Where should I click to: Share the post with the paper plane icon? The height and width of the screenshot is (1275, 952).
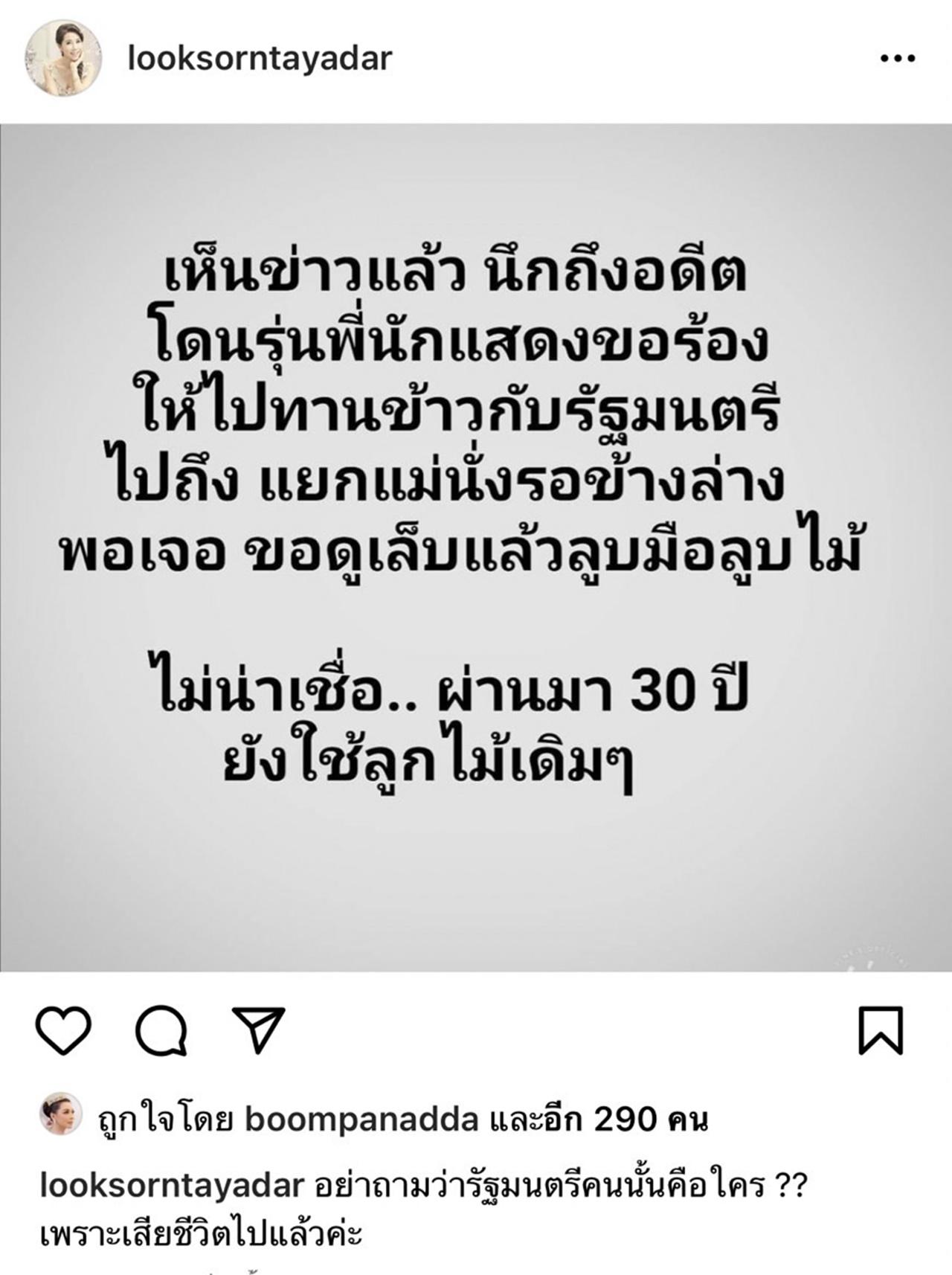click(258, 1030)
